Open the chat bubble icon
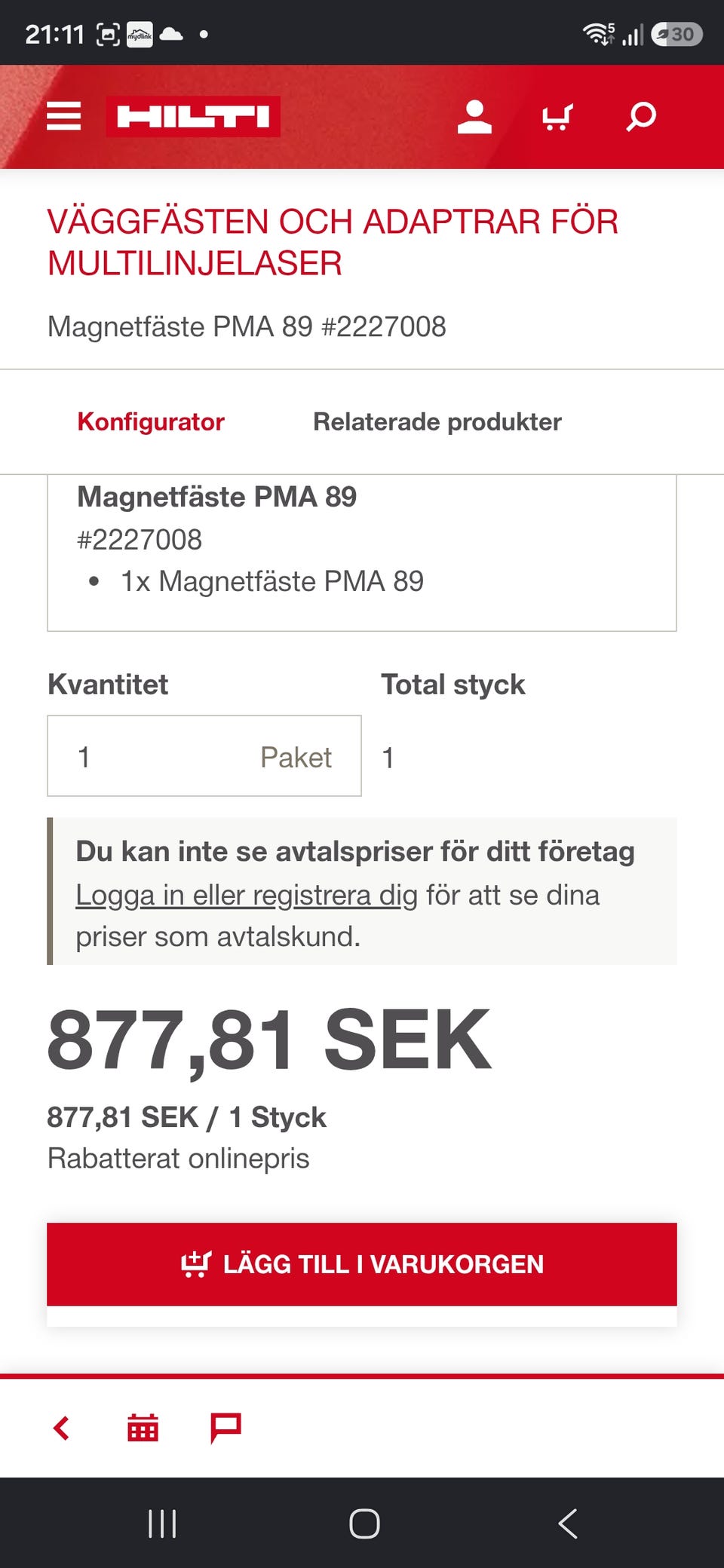724x1568 pixels. [225, 1428]
